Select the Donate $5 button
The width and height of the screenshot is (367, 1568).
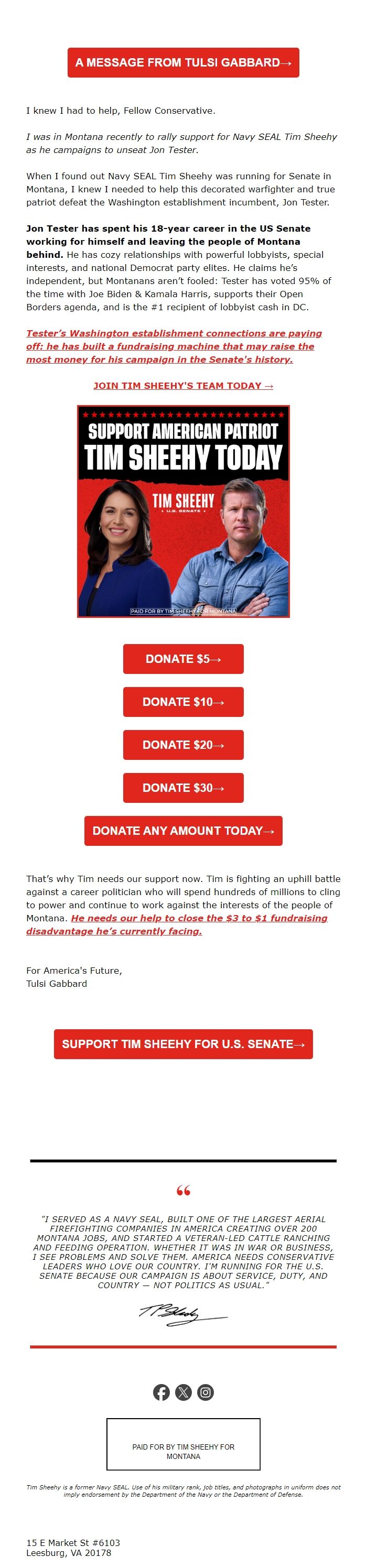coord(183,659)
